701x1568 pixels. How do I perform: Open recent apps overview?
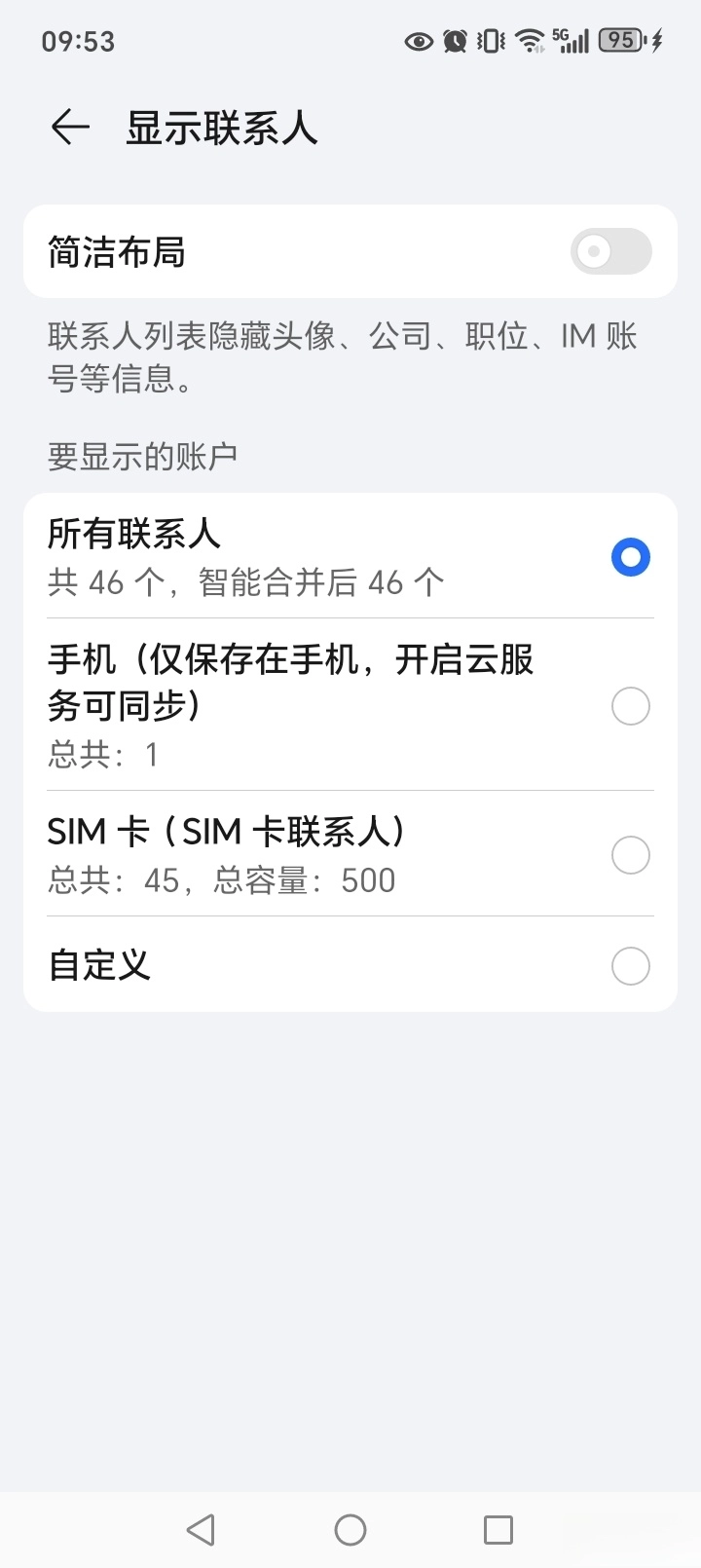(x=498, y=1530)
